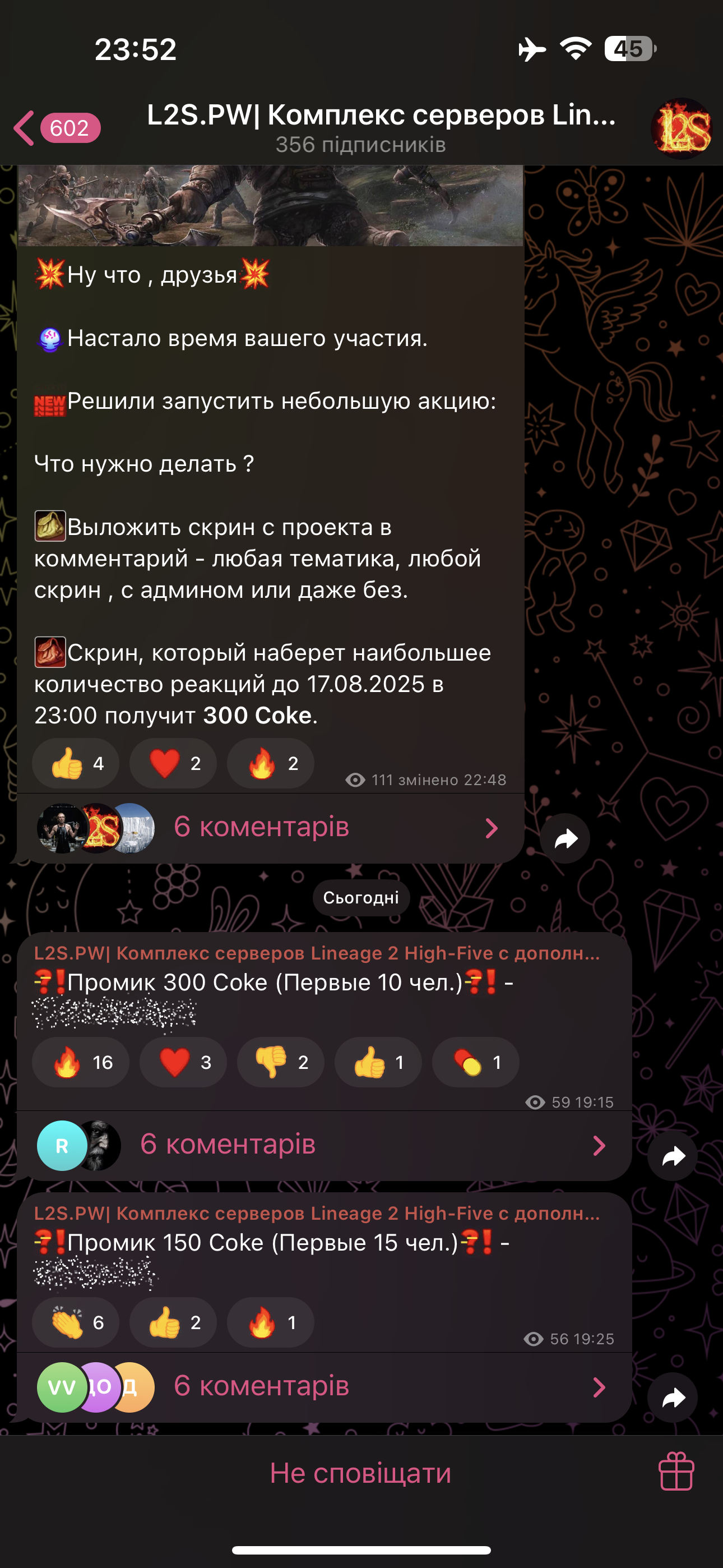Tap the heart reaction with 2 on the акция post

pyautogui.click(x=173, y=763)
